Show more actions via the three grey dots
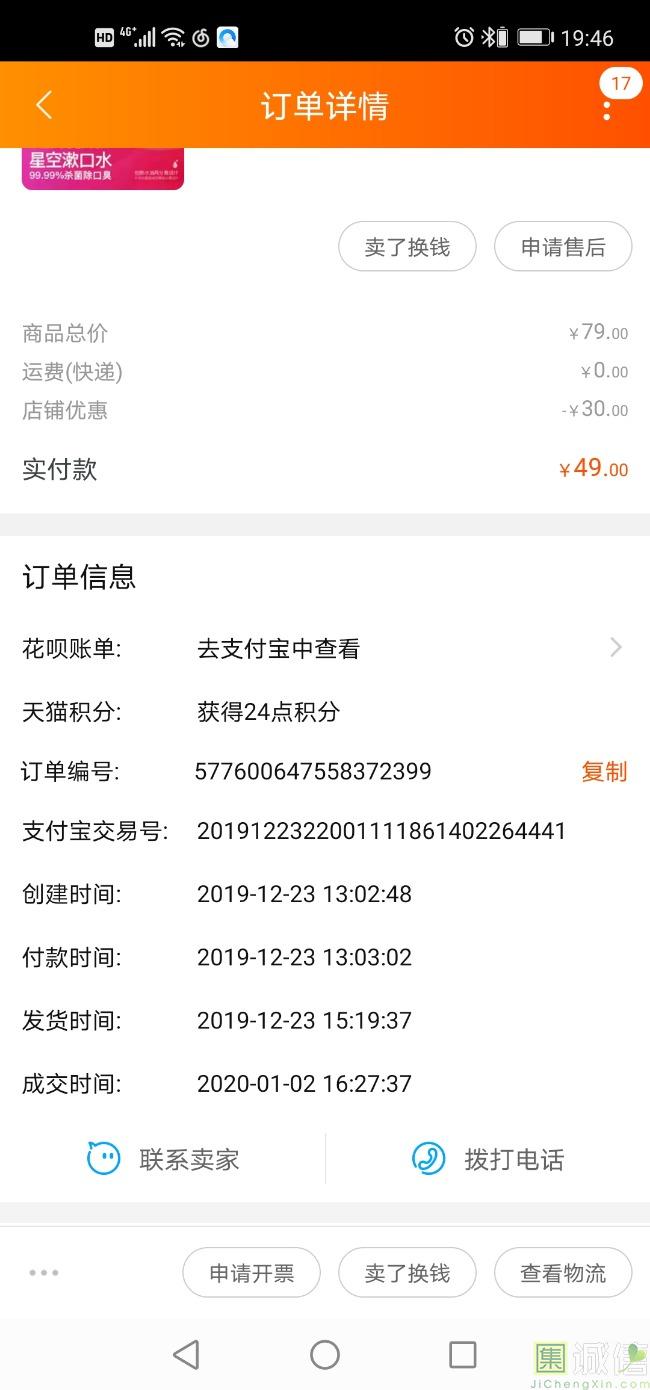The width and height of the screenshot is (650, 1390). click(44, 1273)
